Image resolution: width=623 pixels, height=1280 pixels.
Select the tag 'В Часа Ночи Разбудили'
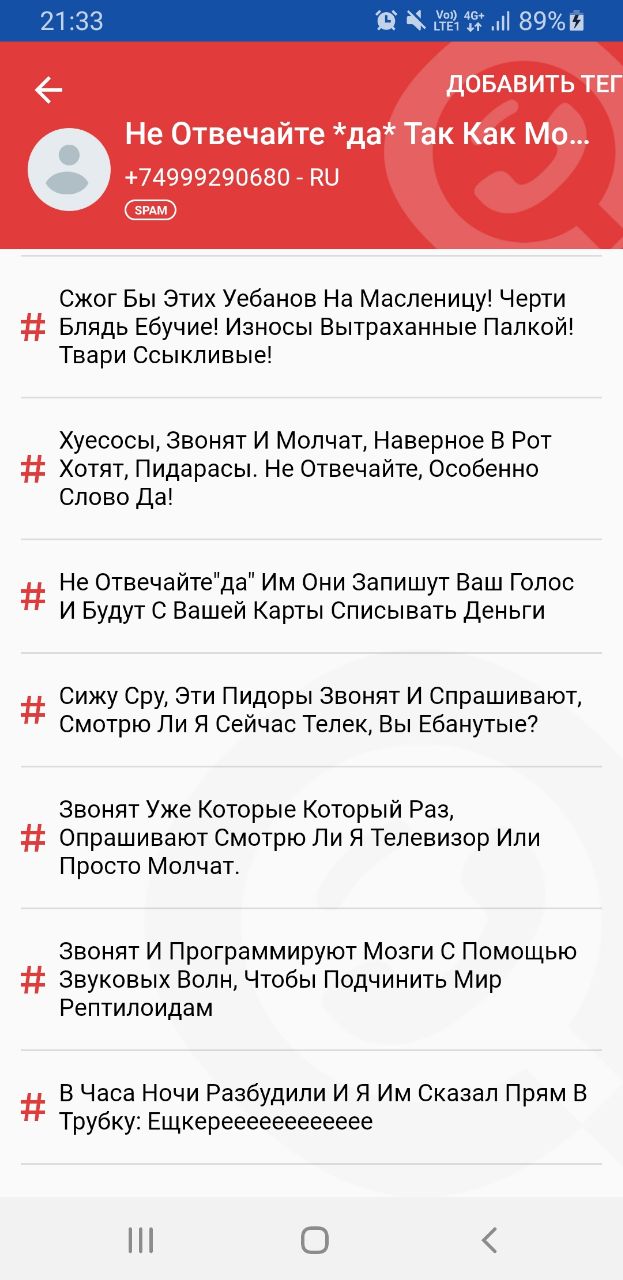click(x=311, y=1108)
